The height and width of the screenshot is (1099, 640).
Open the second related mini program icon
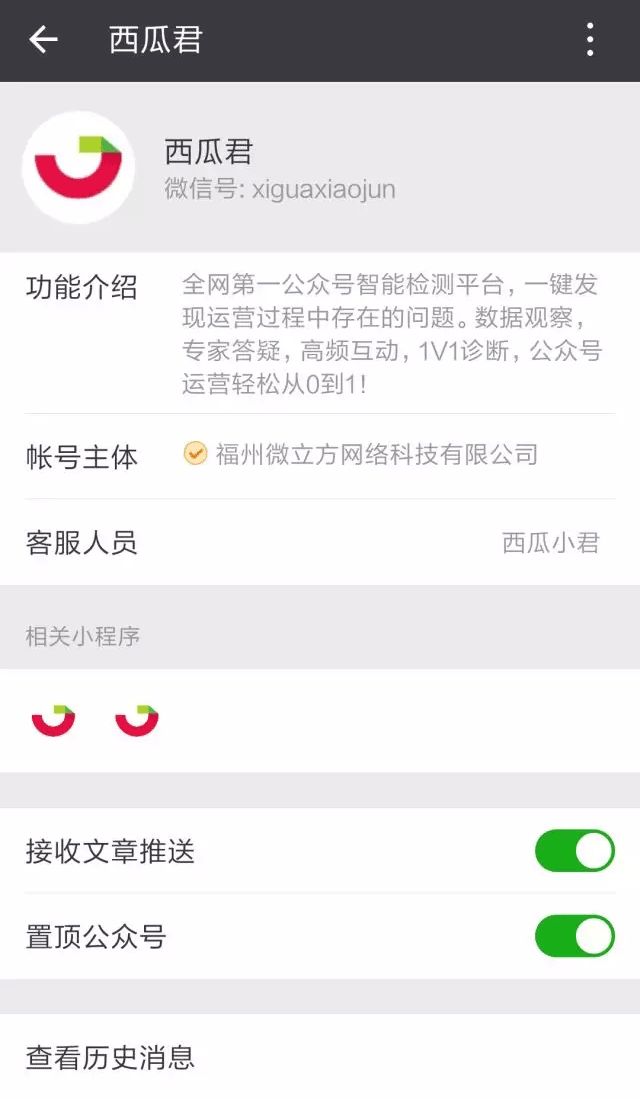coord(137,720)
